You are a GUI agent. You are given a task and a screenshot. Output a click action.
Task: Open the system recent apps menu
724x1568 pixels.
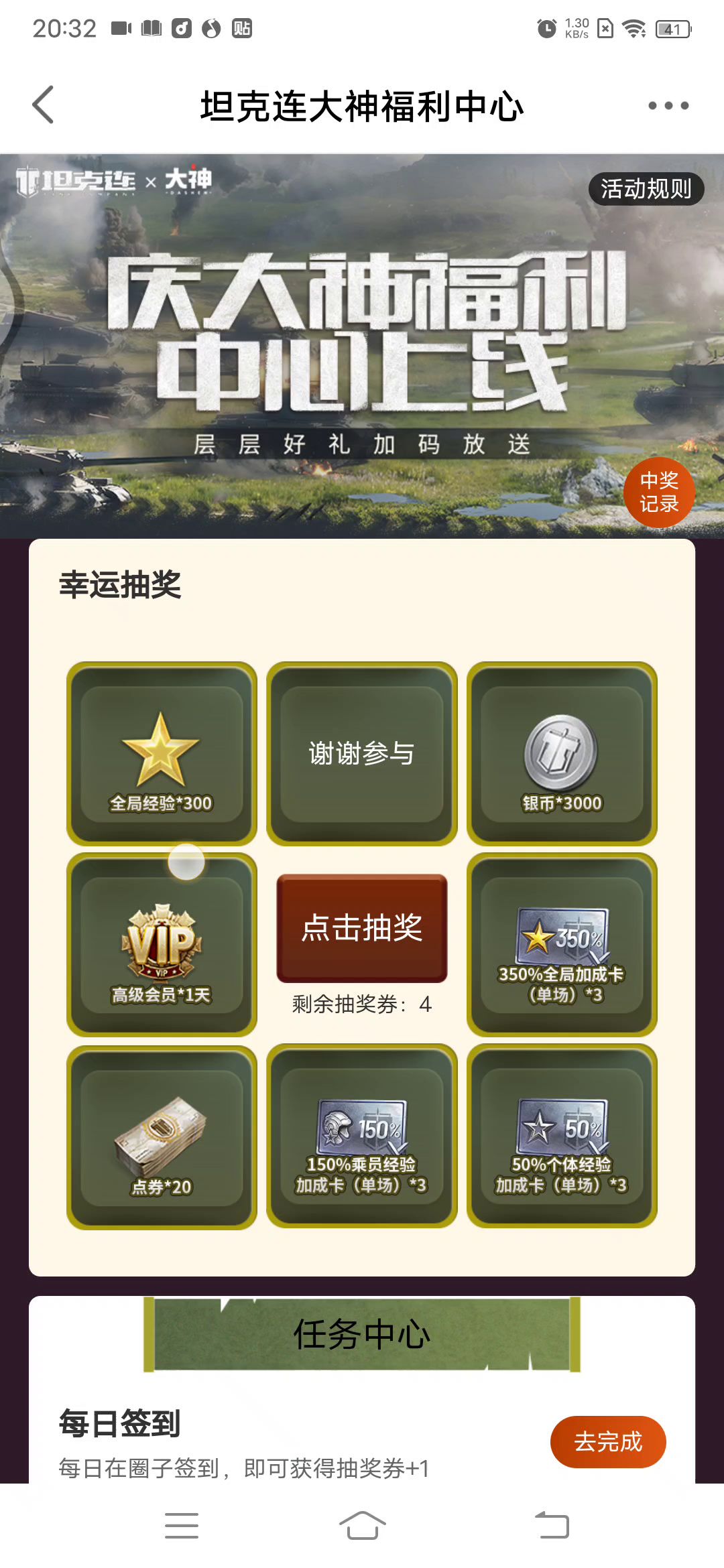pyautogui.click(x=182, y=1526)
